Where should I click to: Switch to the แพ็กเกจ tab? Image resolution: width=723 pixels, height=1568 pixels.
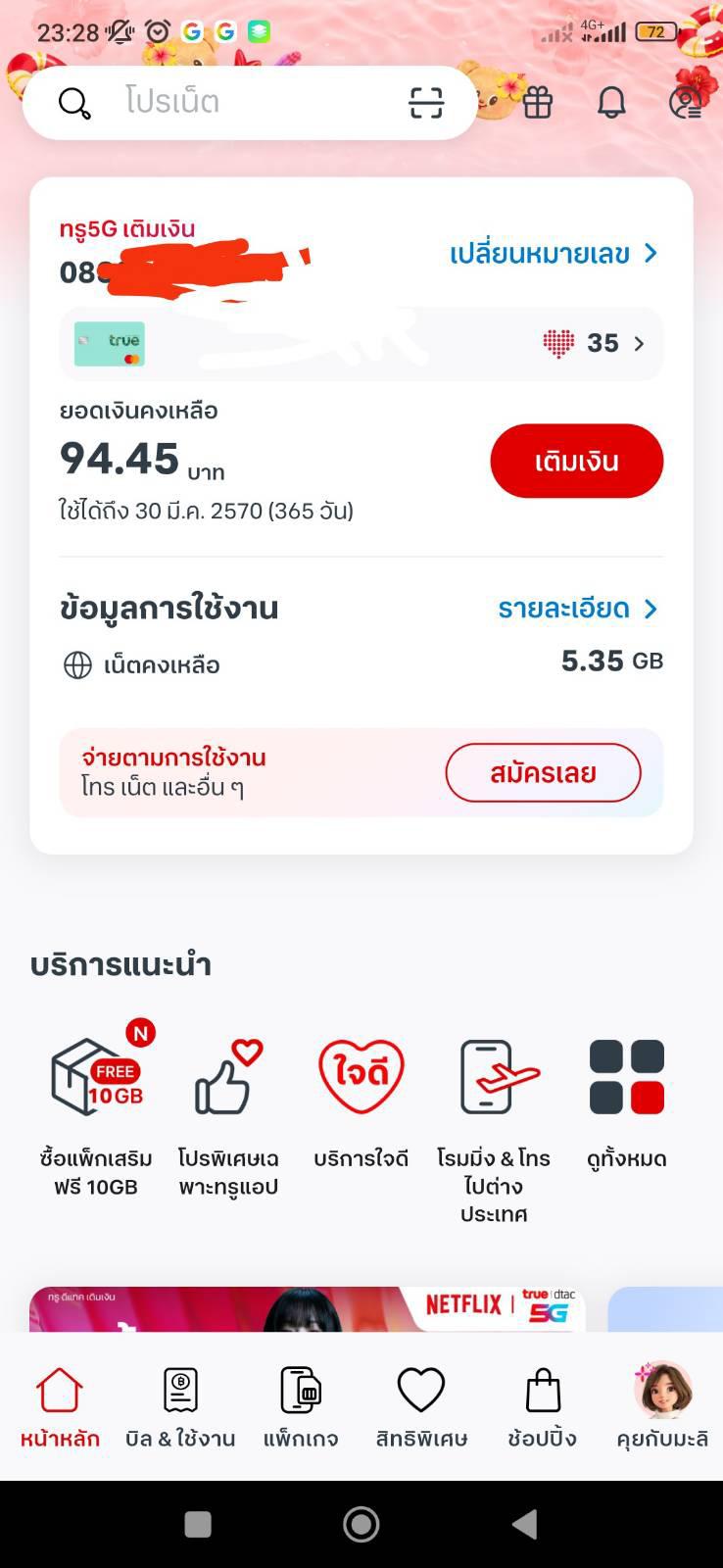click(301, 1406)
